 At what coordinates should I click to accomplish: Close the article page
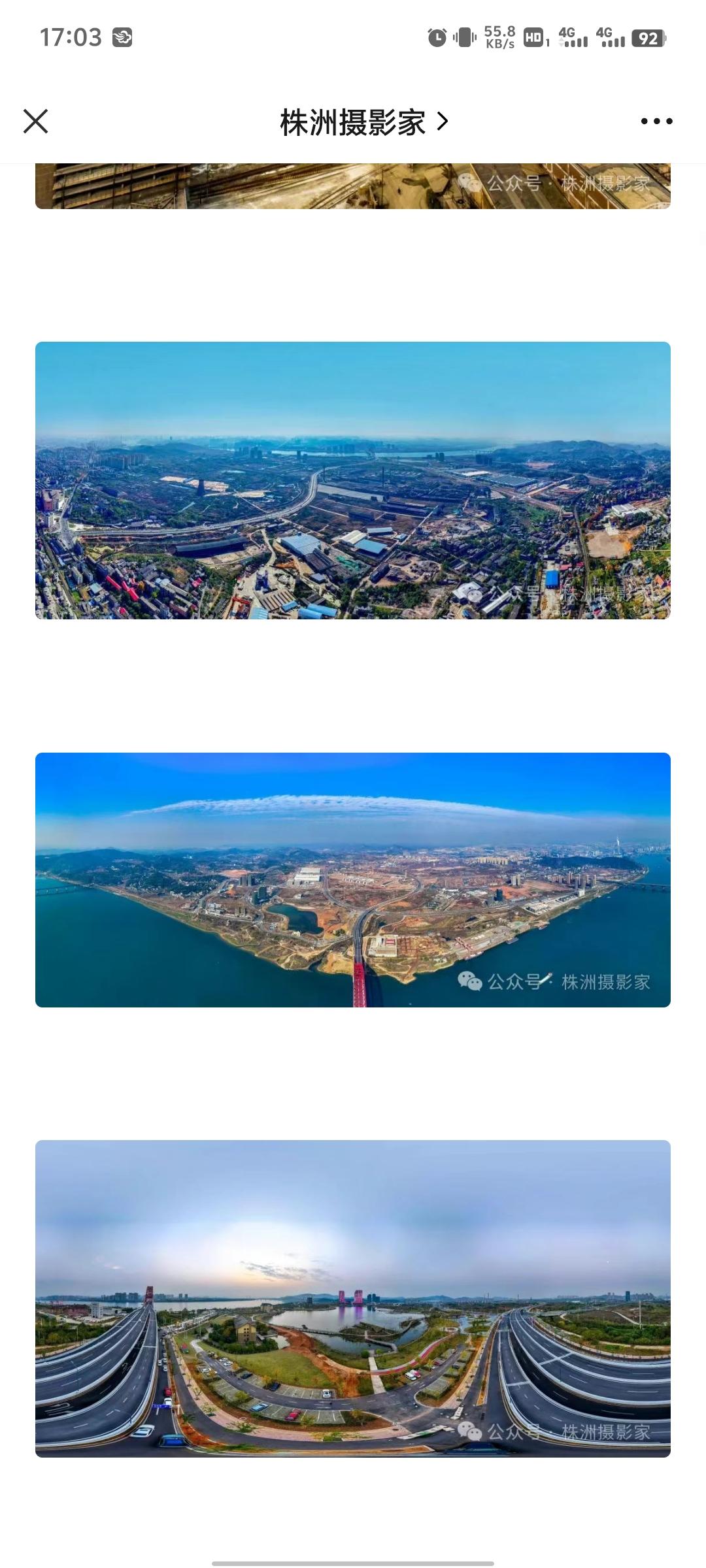tap(36, 122)
